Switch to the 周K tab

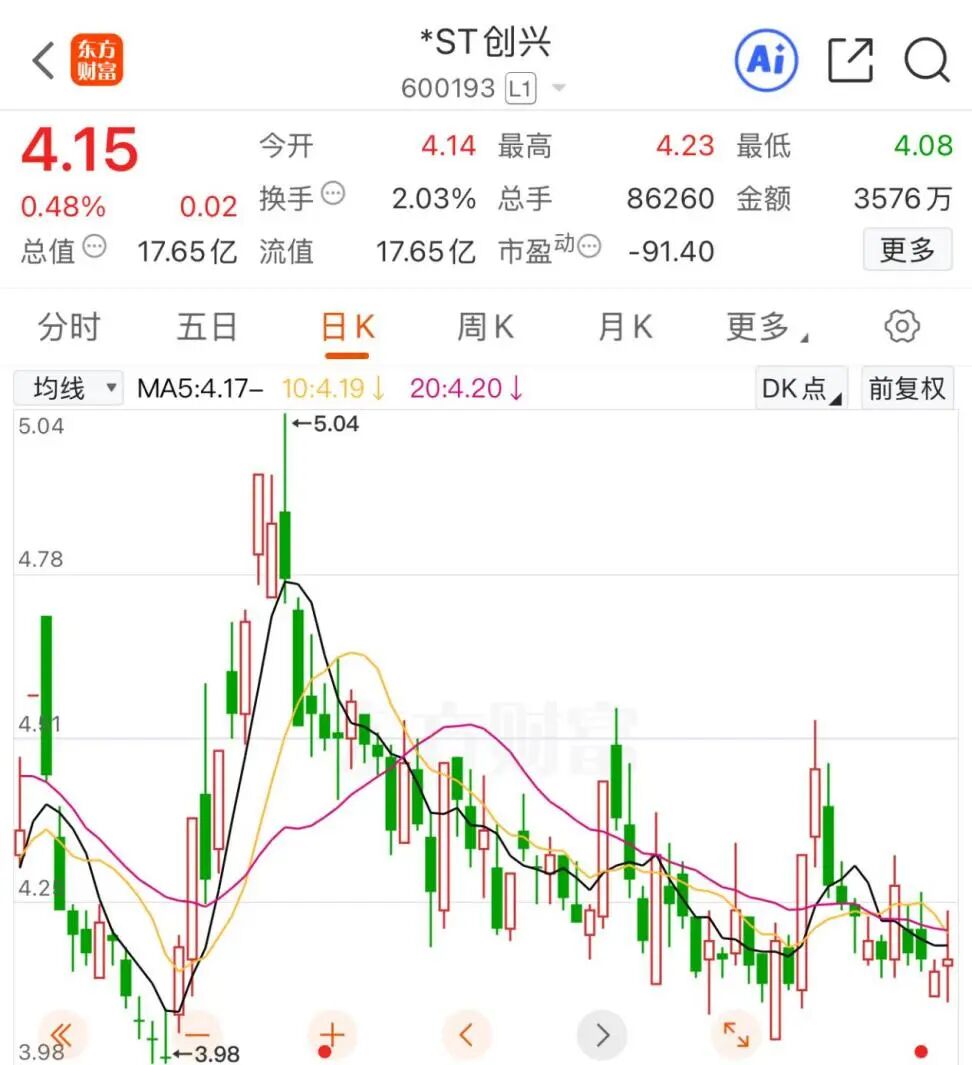[x=485, y=327]
